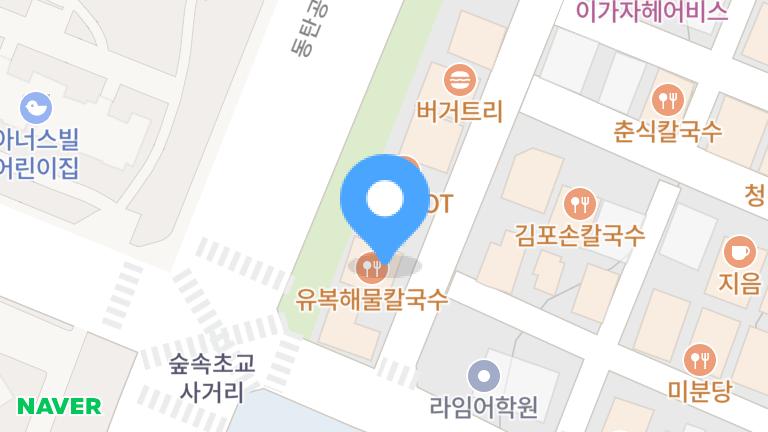Open the 김포손칼국수 restaurant marker
768x432 pixels.
click(x=580, y=205)
